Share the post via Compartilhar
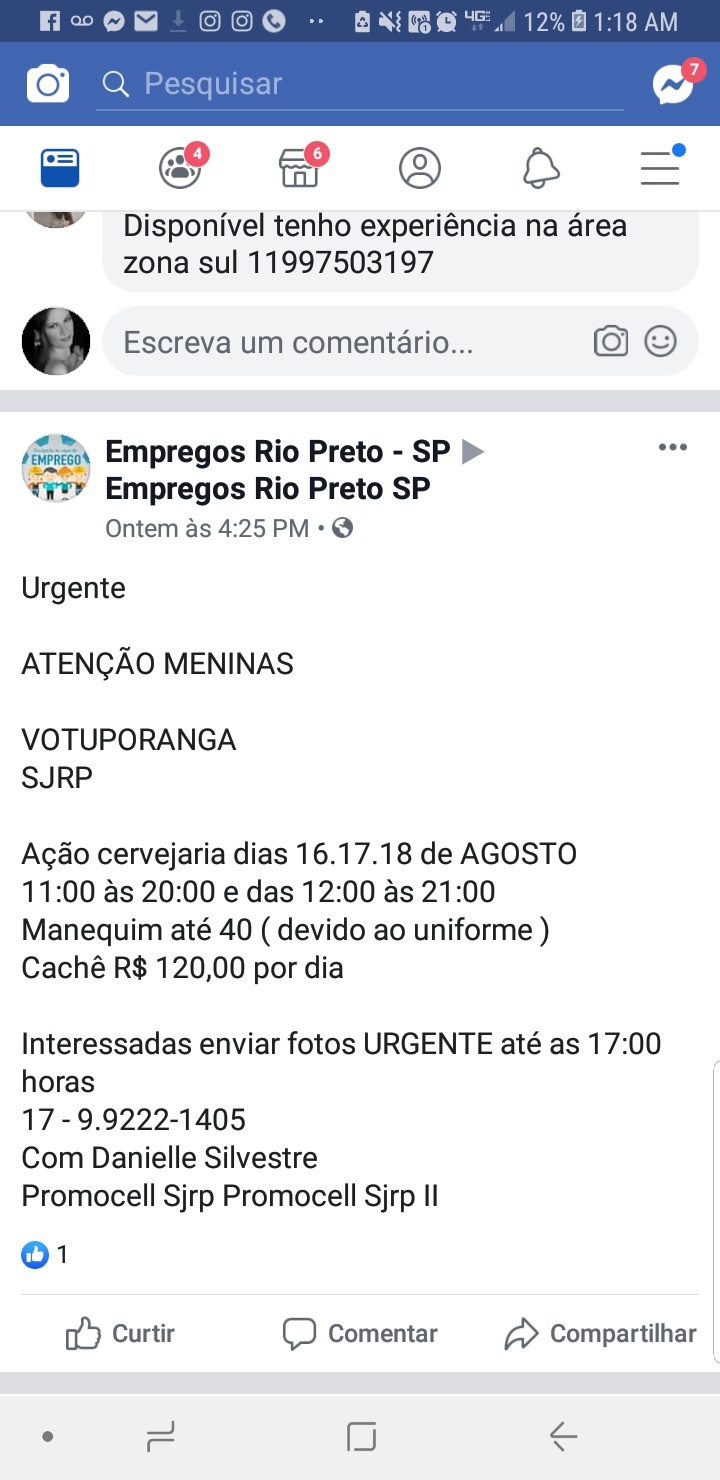 pos(600,1333)
